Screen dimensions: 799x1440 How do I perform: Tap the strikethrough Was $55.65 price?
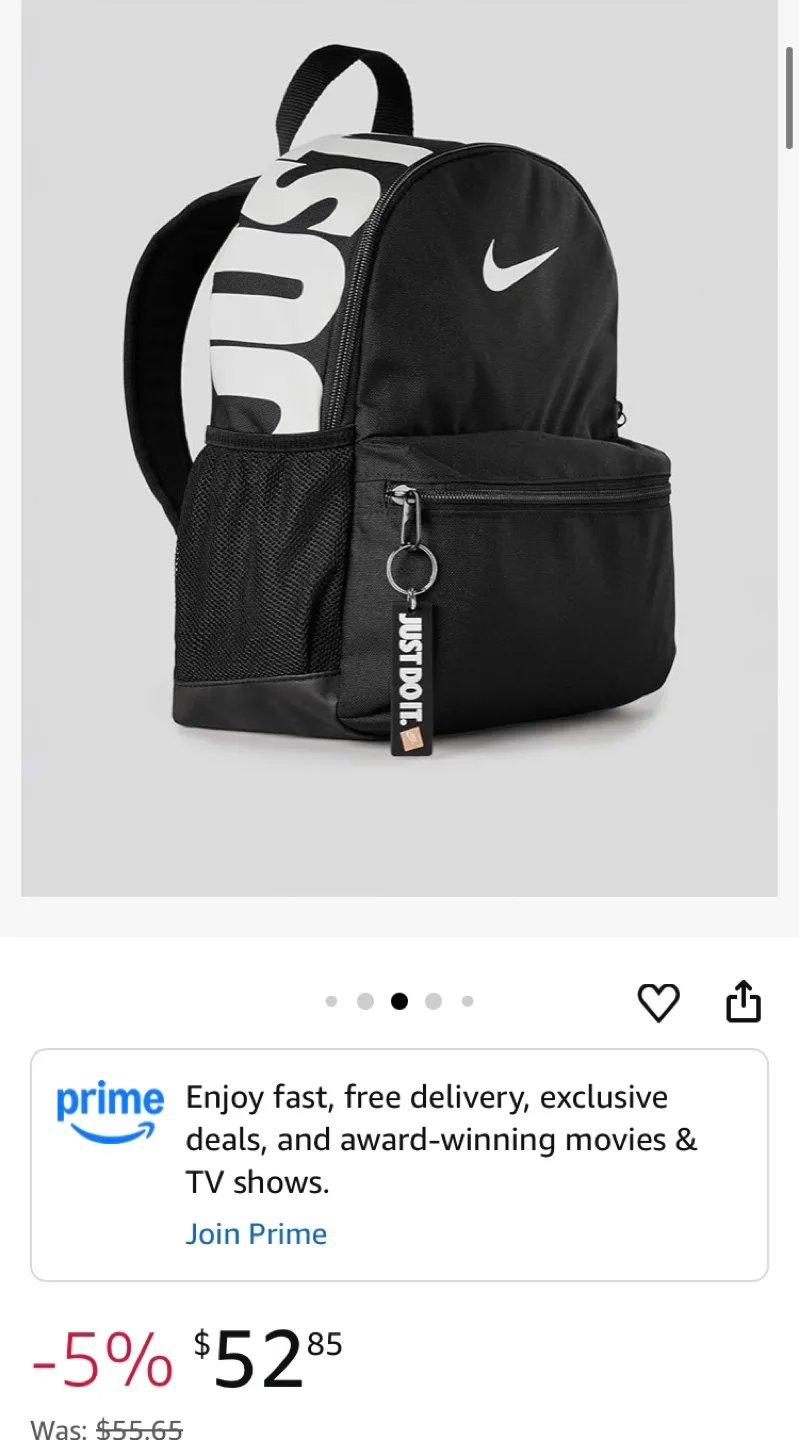[140, 1430]
